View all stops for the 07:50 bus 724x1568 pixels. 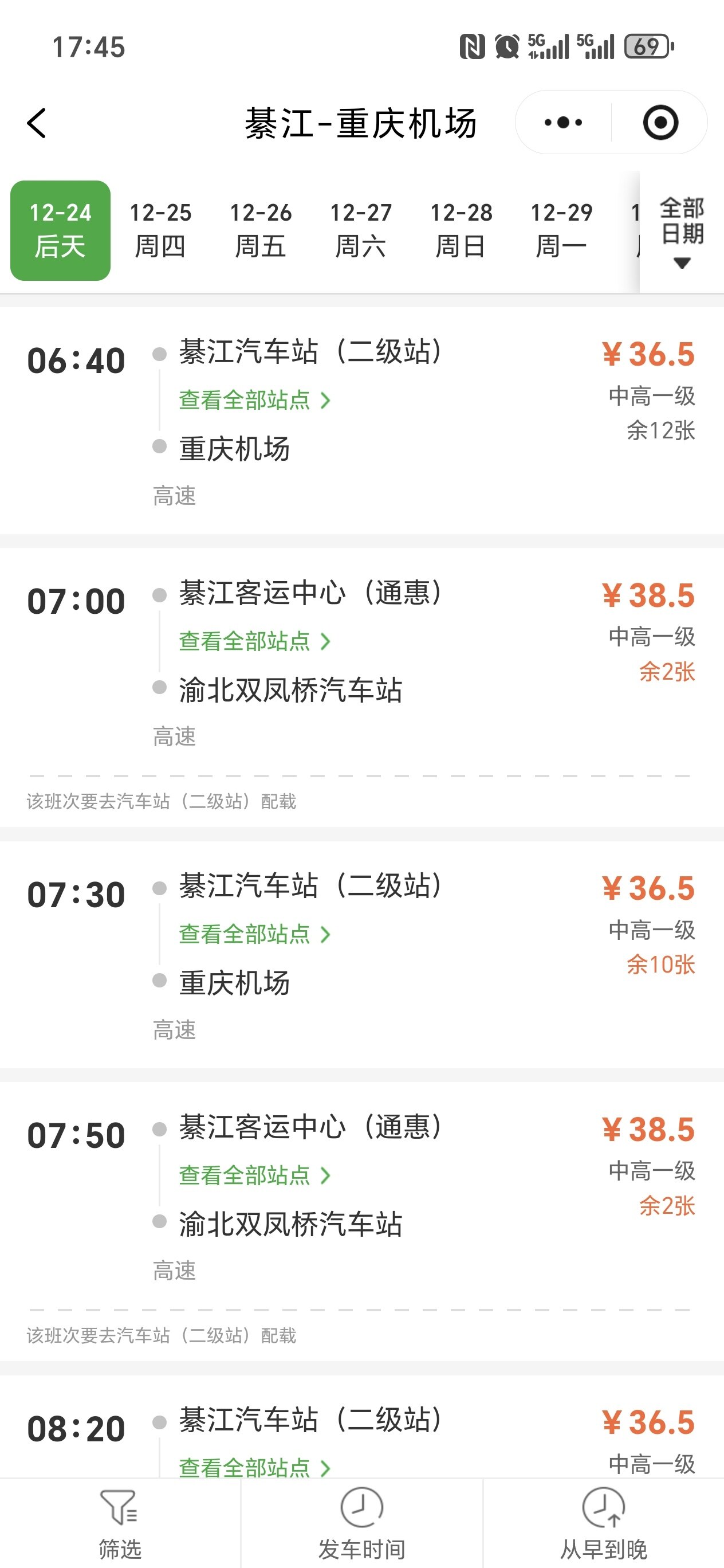254,1175
